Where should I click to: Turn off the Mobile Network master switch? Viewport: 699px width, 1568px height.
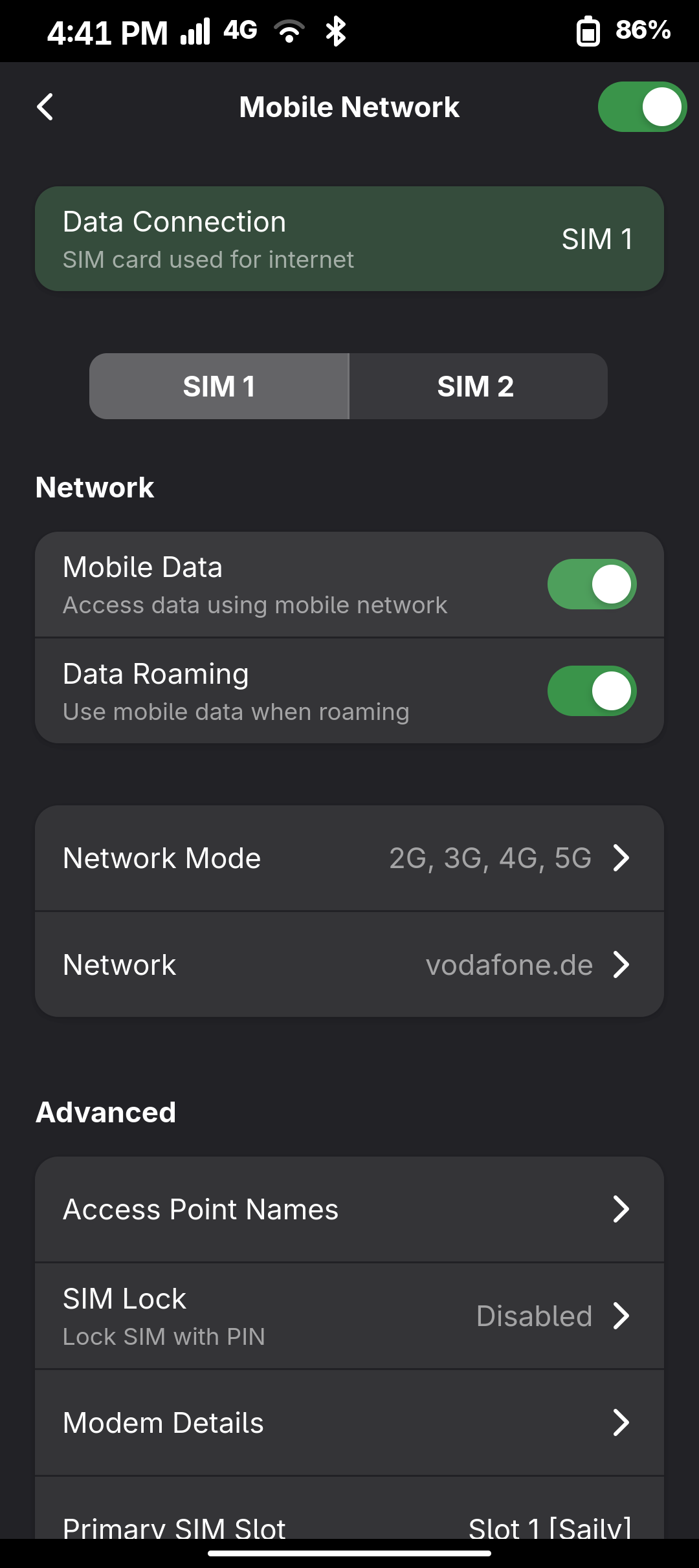(x=642, y=107)
